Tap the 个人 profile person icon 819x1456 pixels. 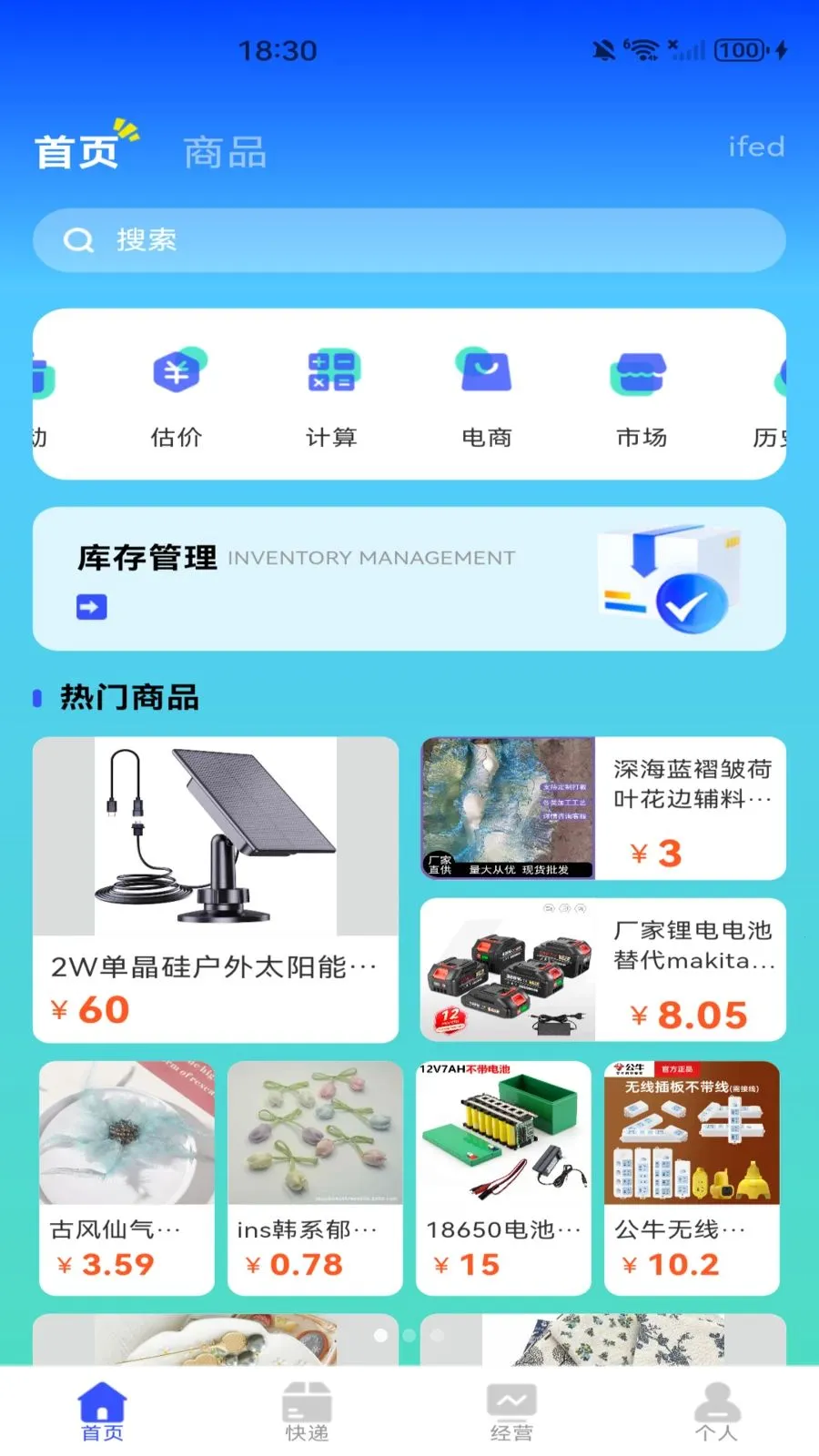[x=717, y=1404]
